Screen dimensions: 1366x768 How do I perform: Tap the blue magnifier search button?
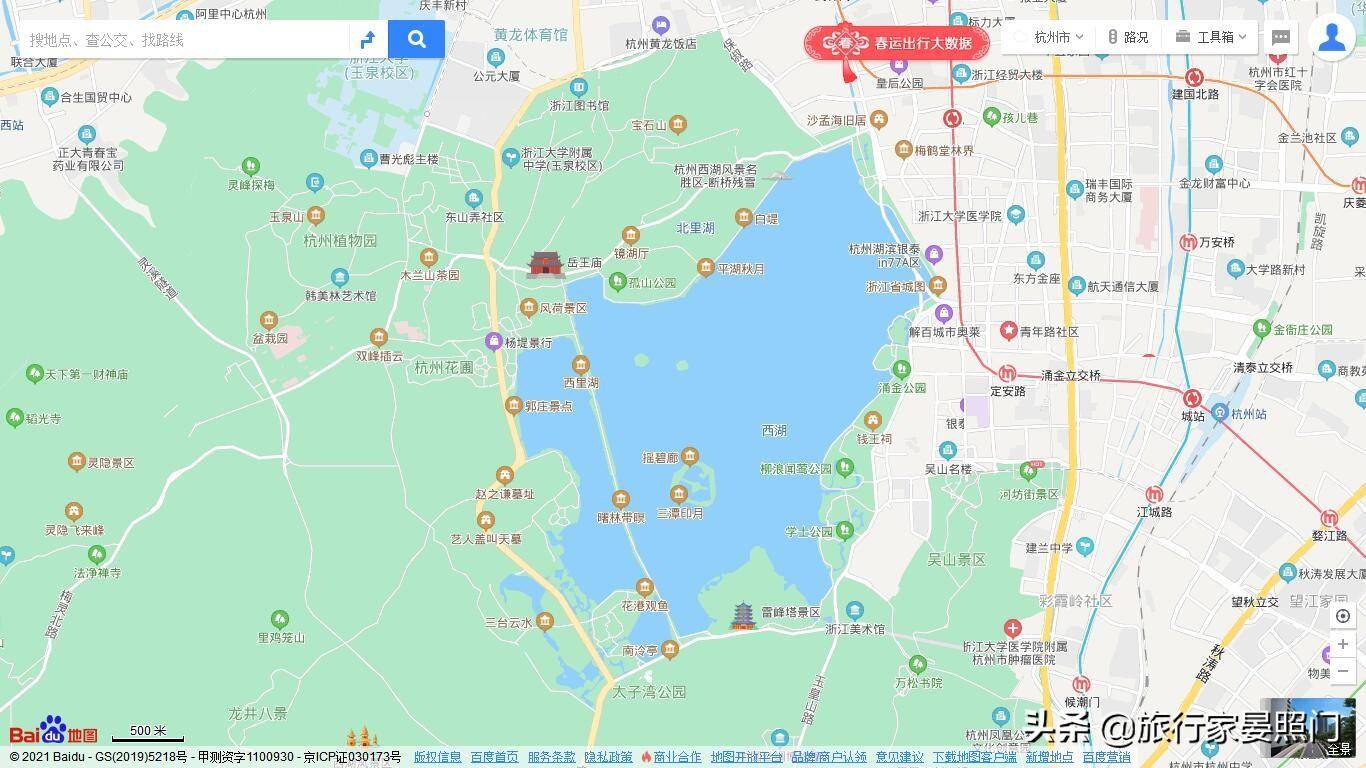pos(416,40)
